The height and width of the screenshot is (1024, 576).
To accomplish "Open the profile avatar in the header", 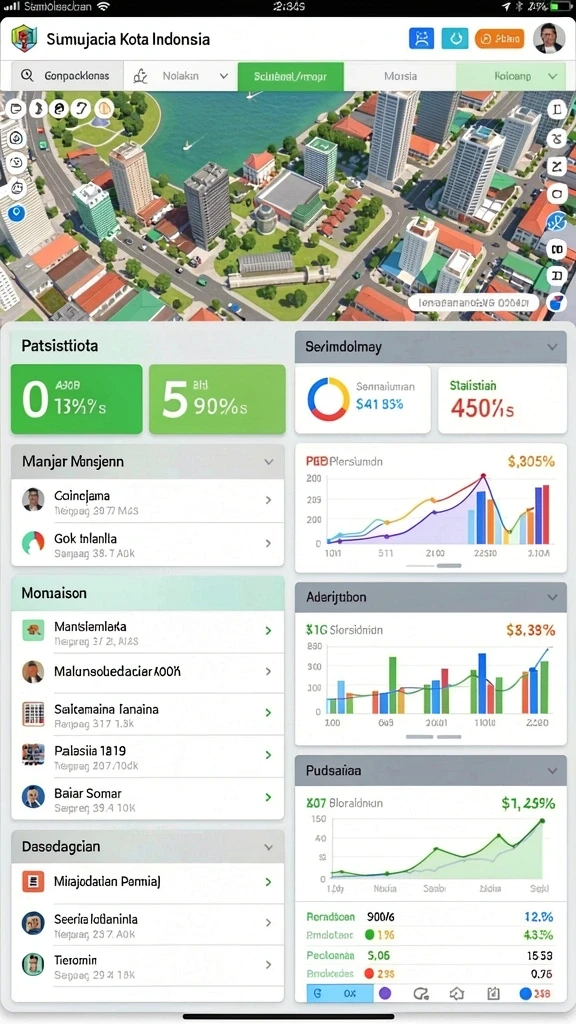I will [x=549, y=39].
